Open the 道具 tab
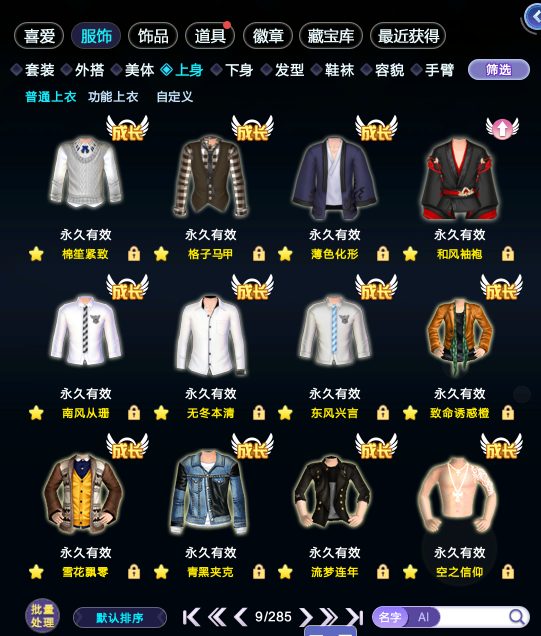The height and width of the screenshot is (636, 541). 210,36
